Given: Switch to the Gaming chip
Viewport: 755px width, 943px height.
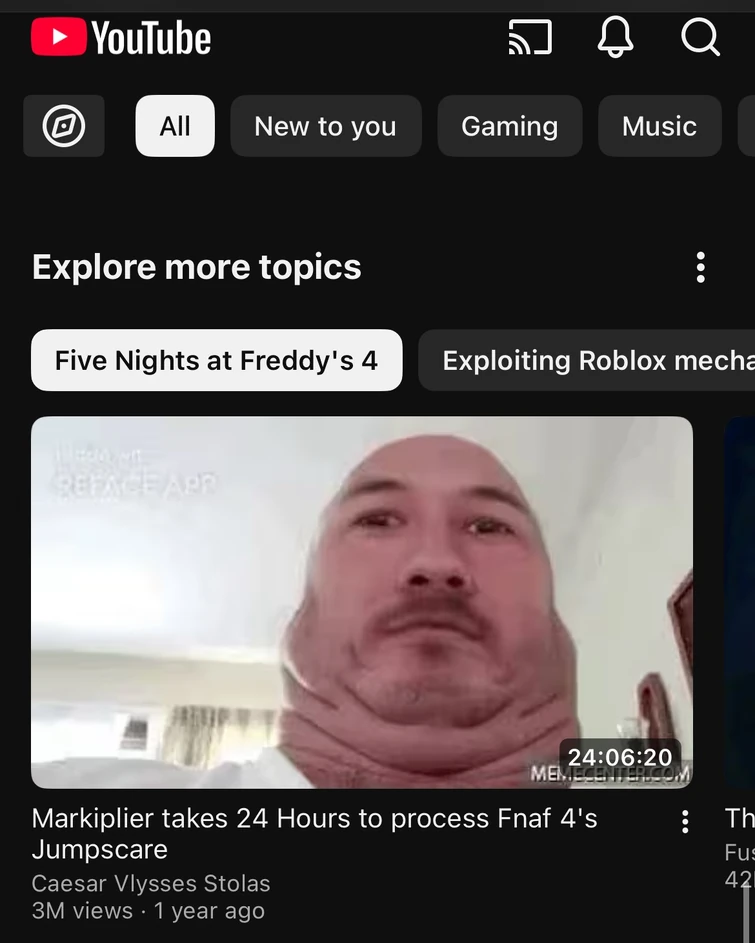Looking at the screenshot, I should [x=509, y=126].
